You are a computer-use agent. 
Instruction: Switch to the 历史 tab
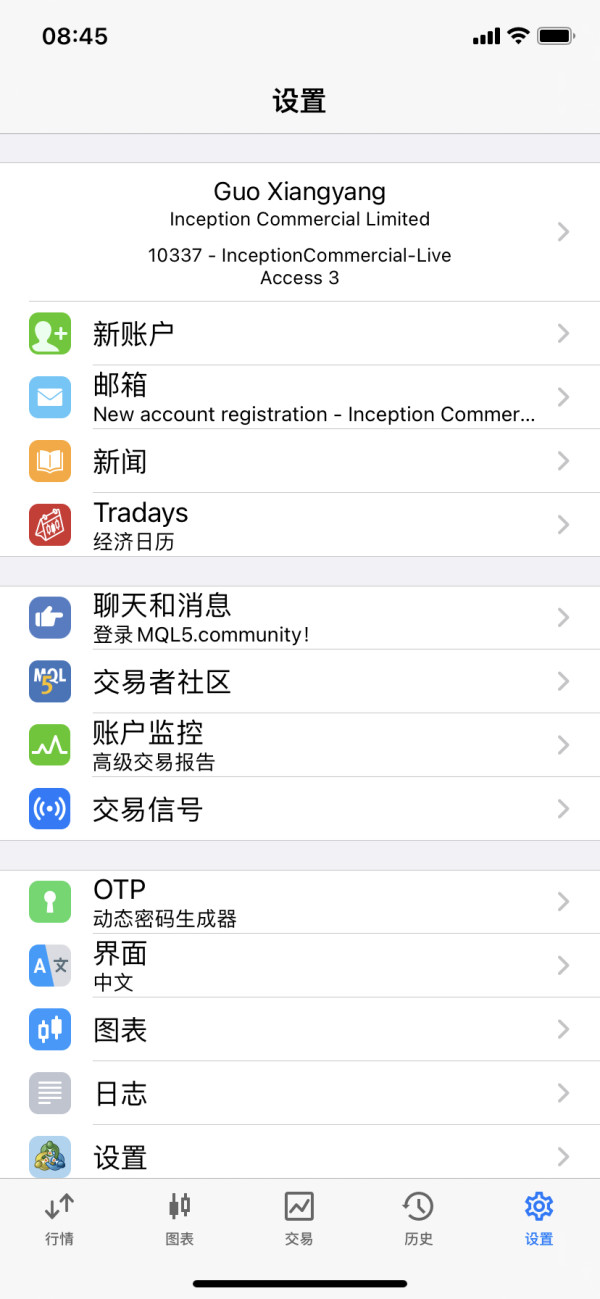(x=418, y=1218)
